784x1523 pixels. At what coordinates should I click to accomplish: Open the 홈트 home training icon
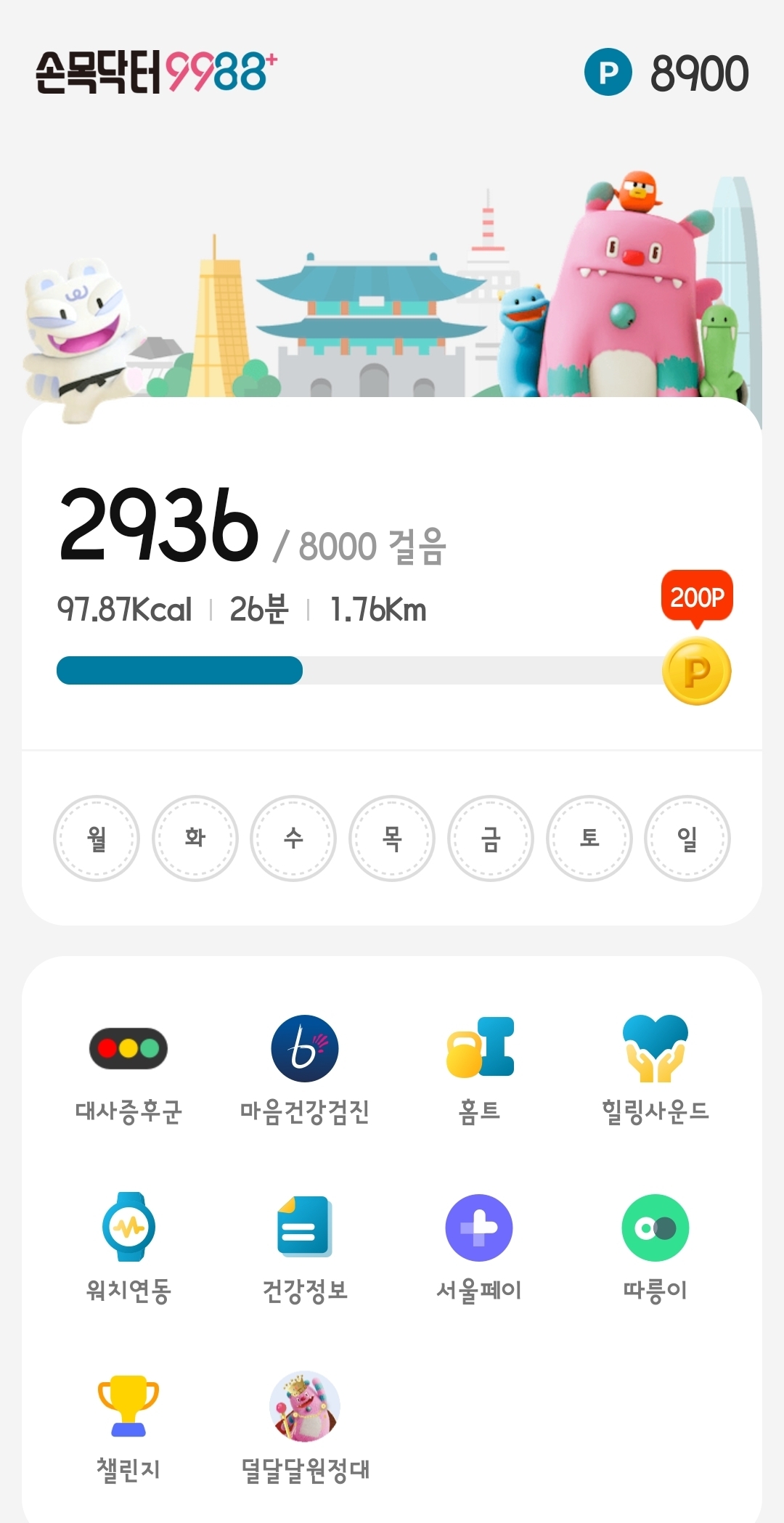(481, 1051)
